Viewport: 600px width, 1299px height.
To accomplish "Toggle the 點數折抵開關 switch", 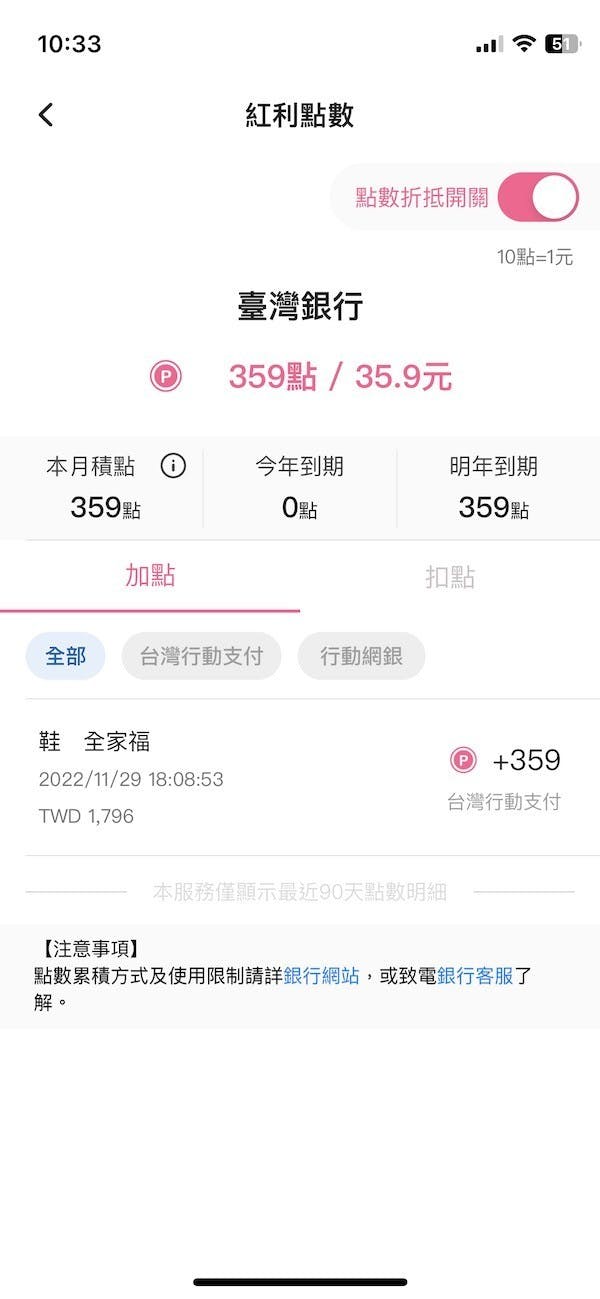I will click(538, 197).
